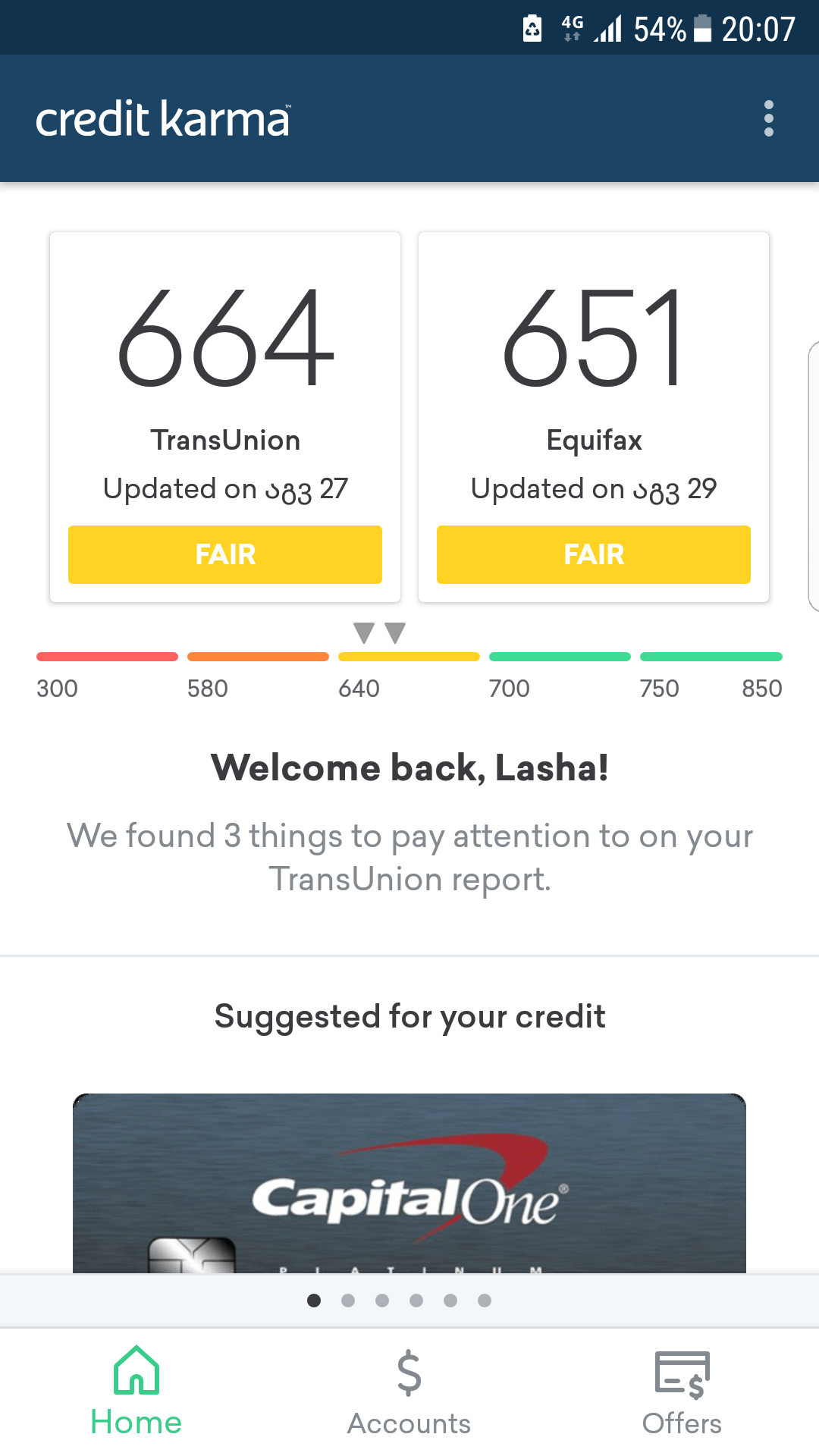Go to the Offers tab
The image size is (819, 1456).
682,1392
